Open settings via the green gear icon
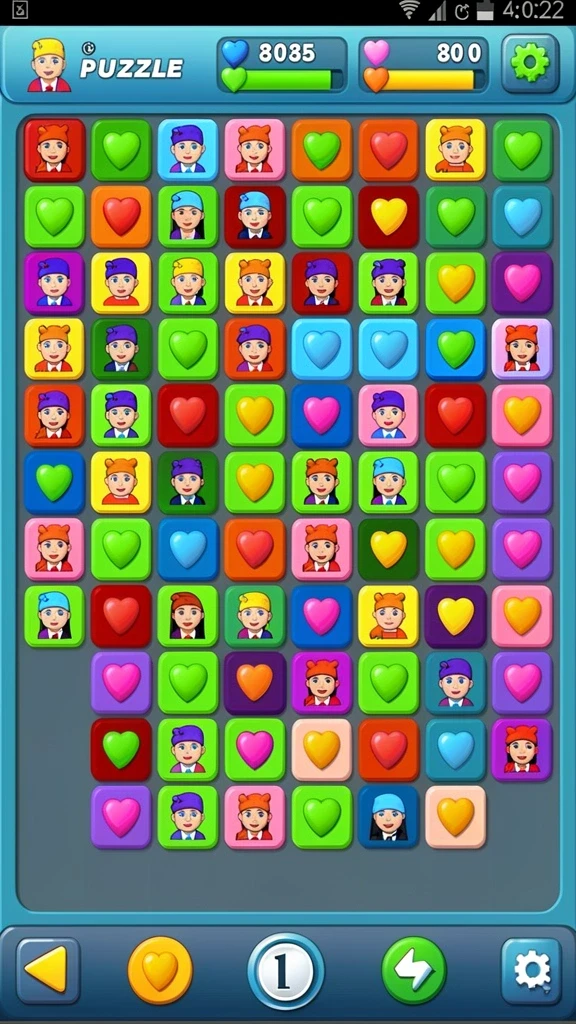 click(x=530, y=63)
